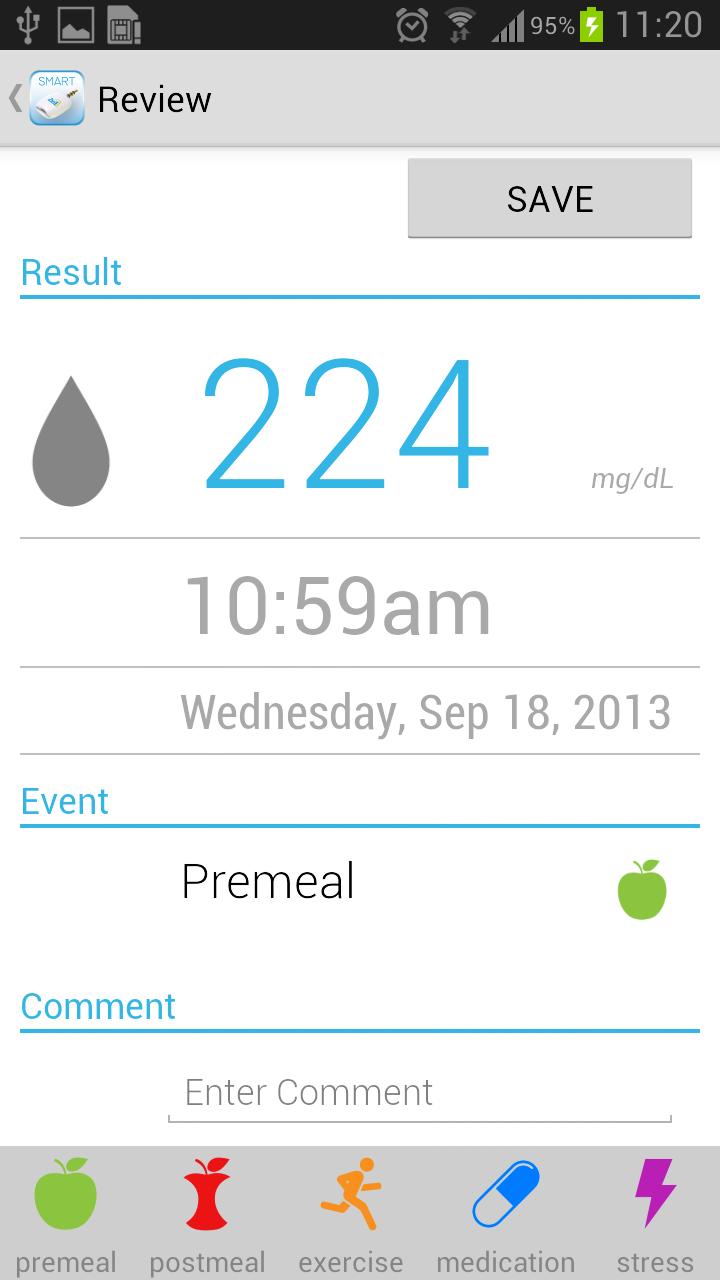Image resolution: width=720 pixels, height=1280 pixels.
Task: Mark the reading as postmeal
Action: coord(207,1214)
